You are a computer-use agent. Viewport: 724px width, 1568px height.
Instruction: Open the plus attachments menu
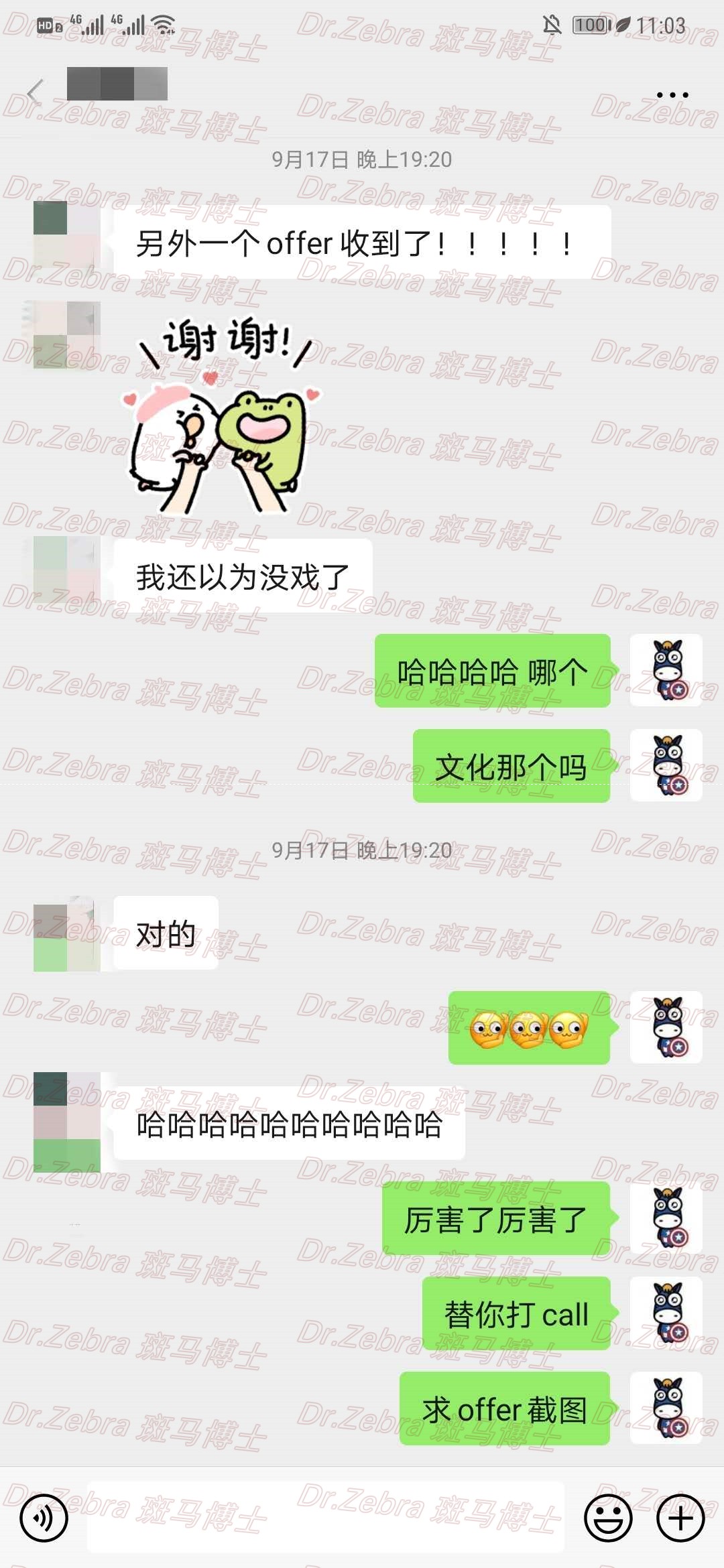click(680, 1518)
